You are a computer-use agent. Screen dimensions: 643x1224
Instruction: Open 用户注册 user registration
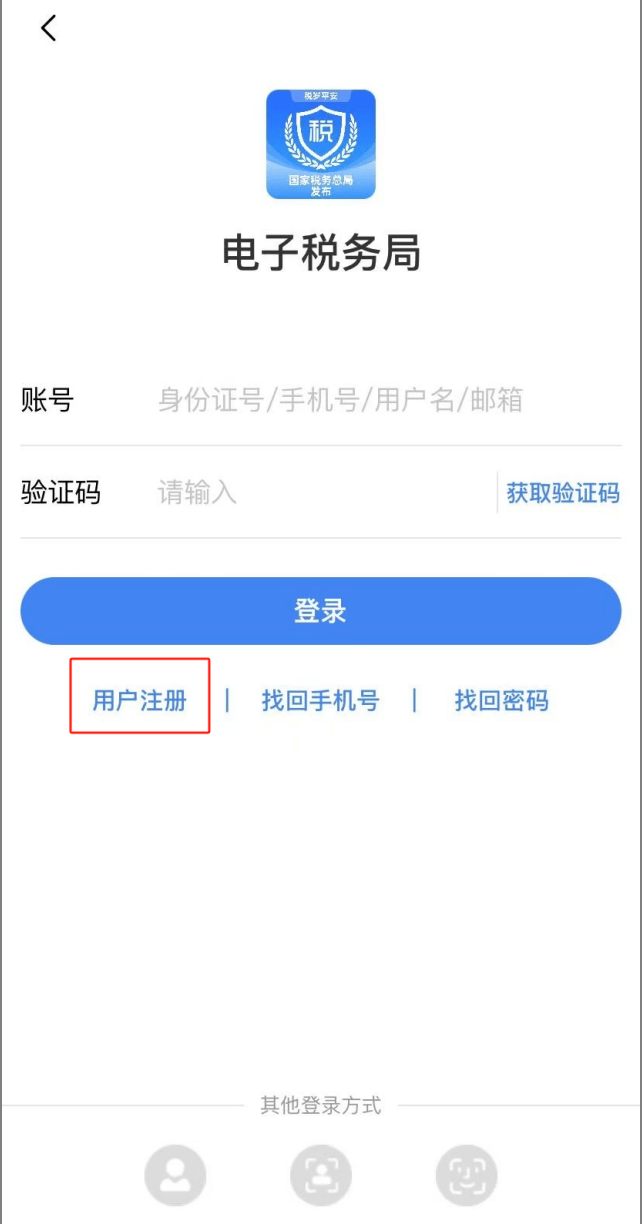(x=139, y=700)
